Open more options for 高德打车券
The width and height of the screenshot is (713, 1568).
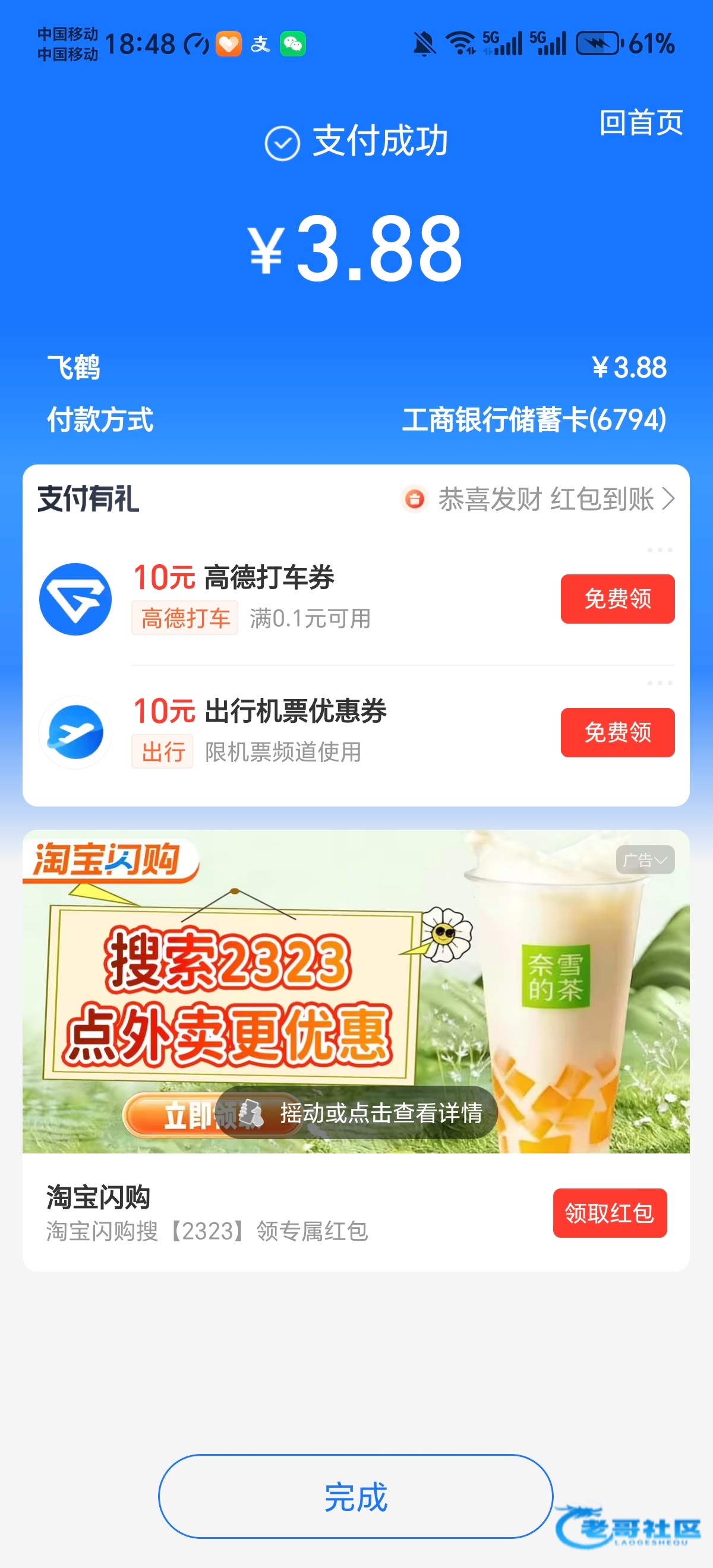[660, 549]
